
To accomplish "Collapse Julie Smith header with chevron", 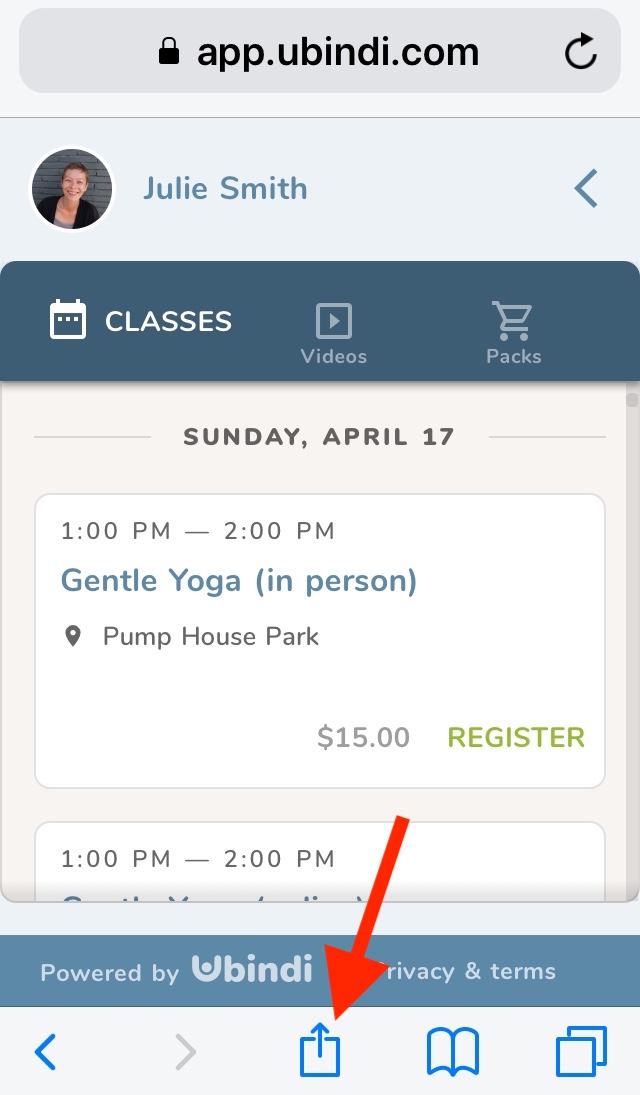I will click(x=586, y=189).
